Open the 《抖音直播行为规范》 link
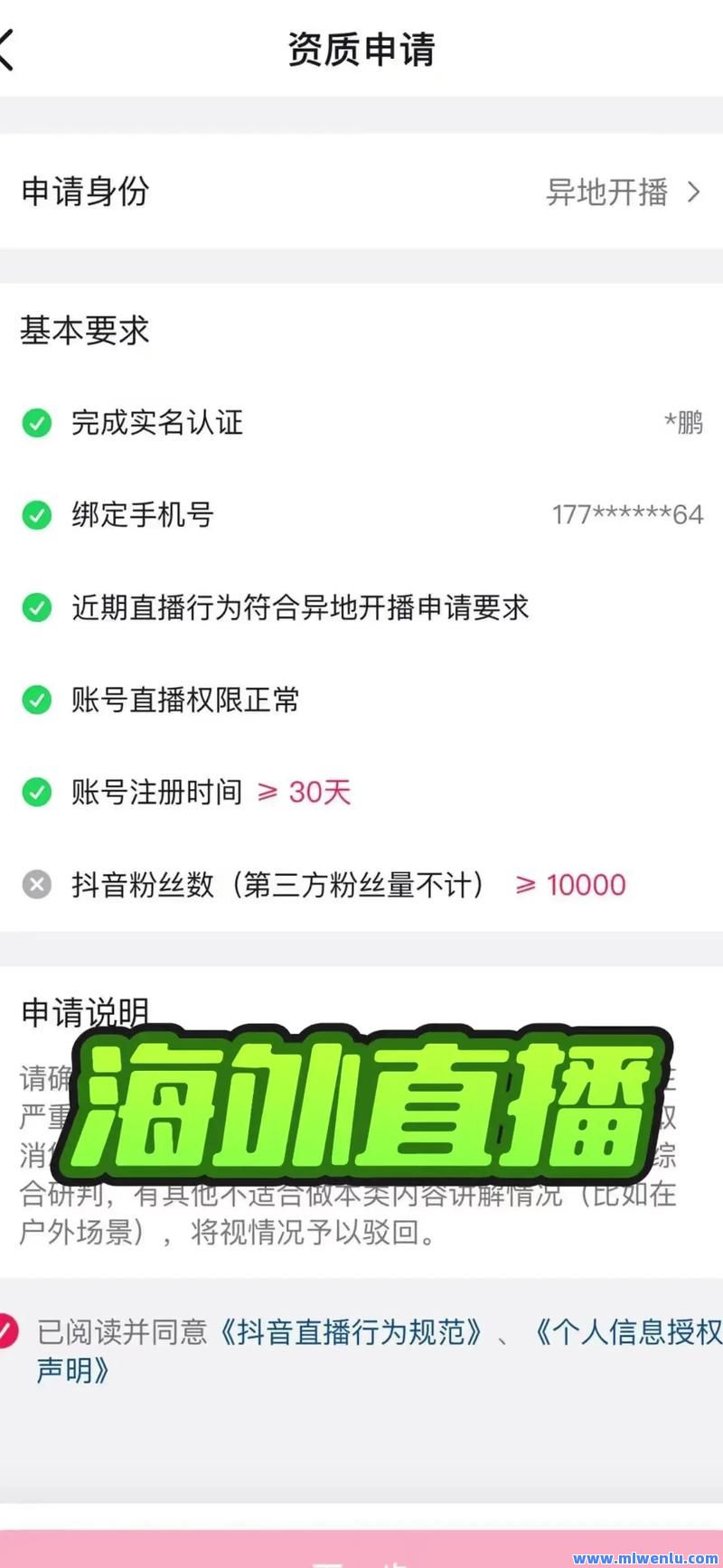 (352, 1332)
